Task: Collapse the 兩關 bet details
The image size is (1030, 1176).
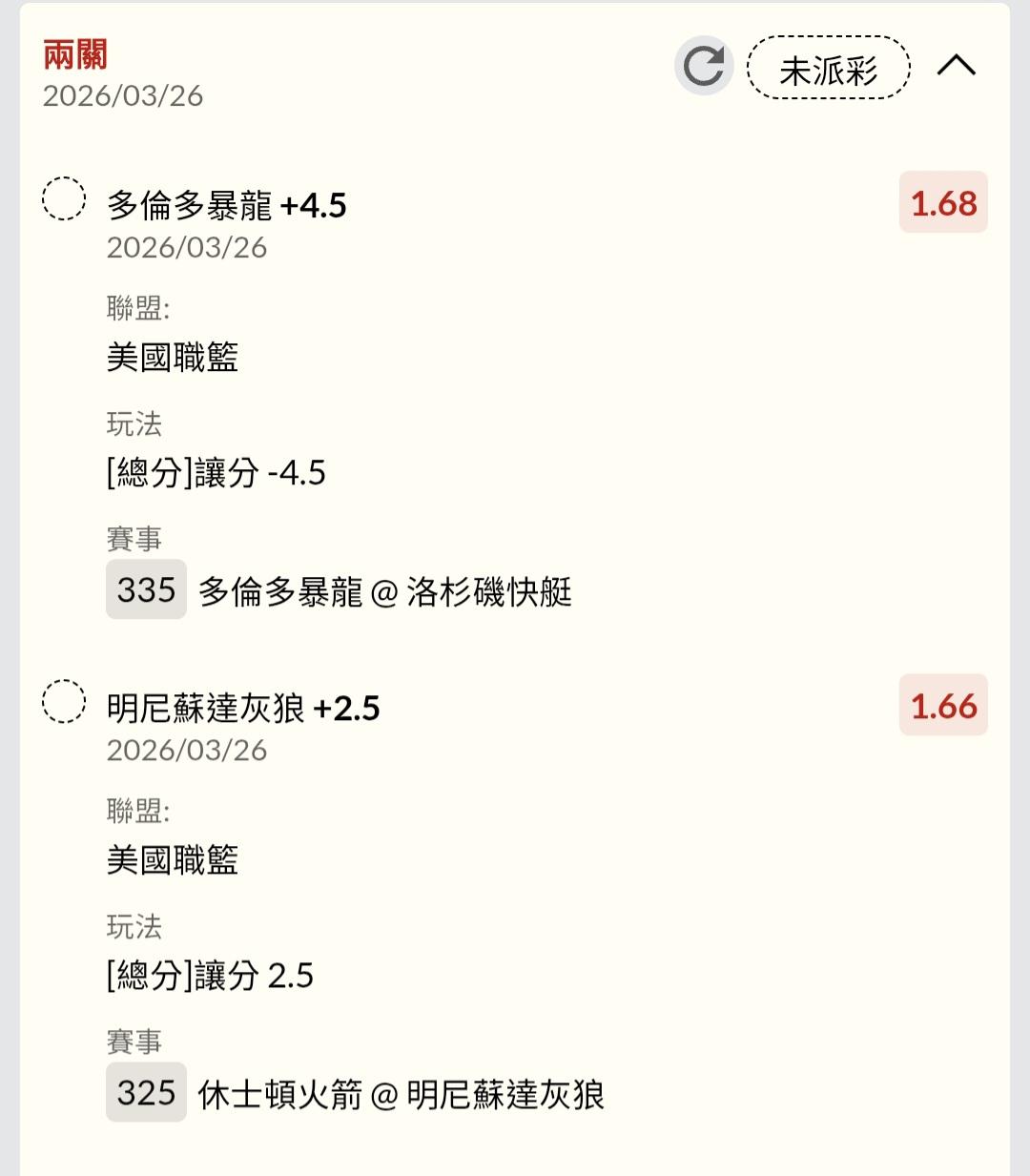Action: point(956,66)
